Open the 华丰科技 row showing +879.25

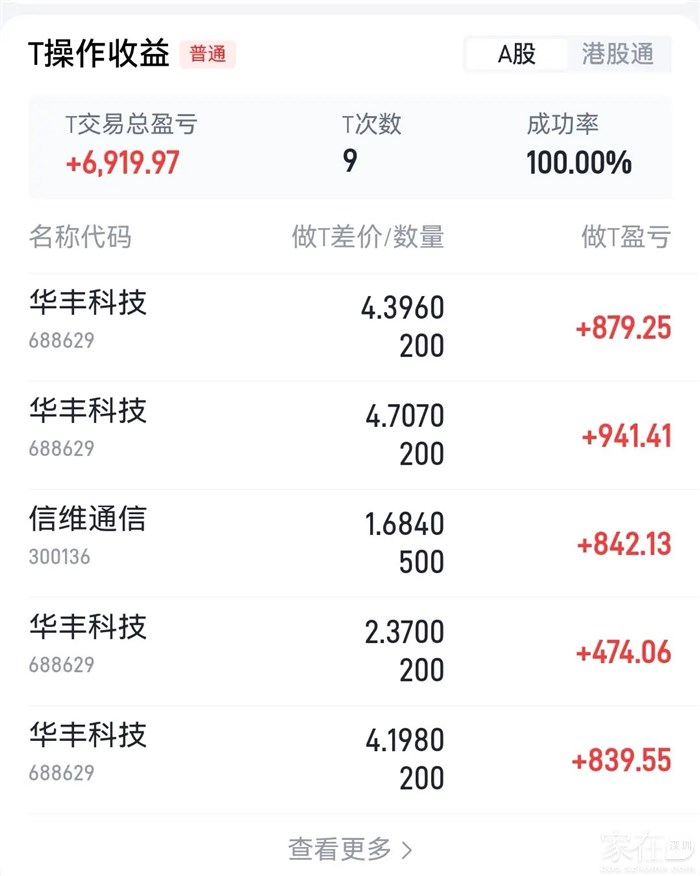[350, 327]
